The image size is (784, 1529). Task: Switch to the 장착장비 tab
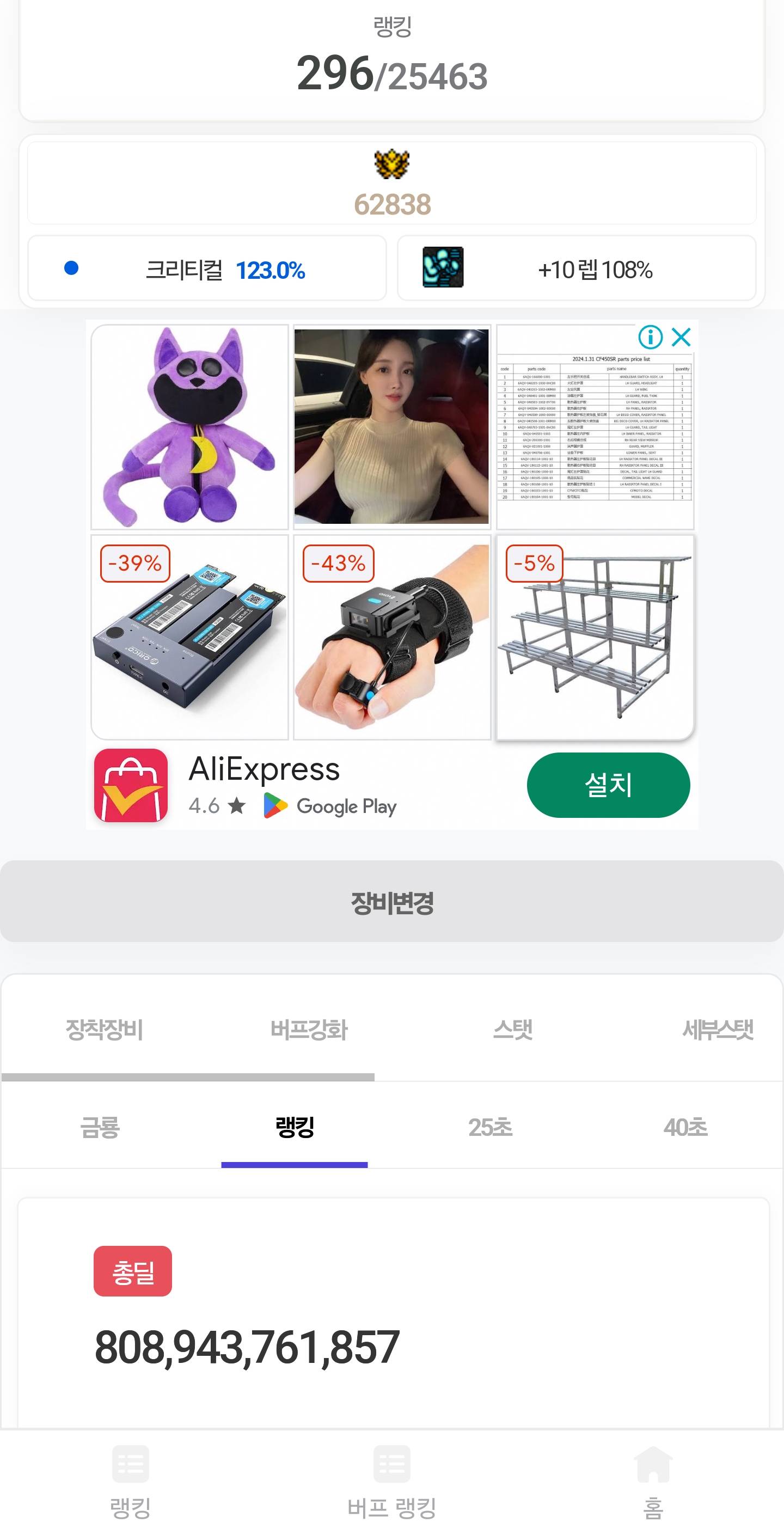click(104, 1029)
